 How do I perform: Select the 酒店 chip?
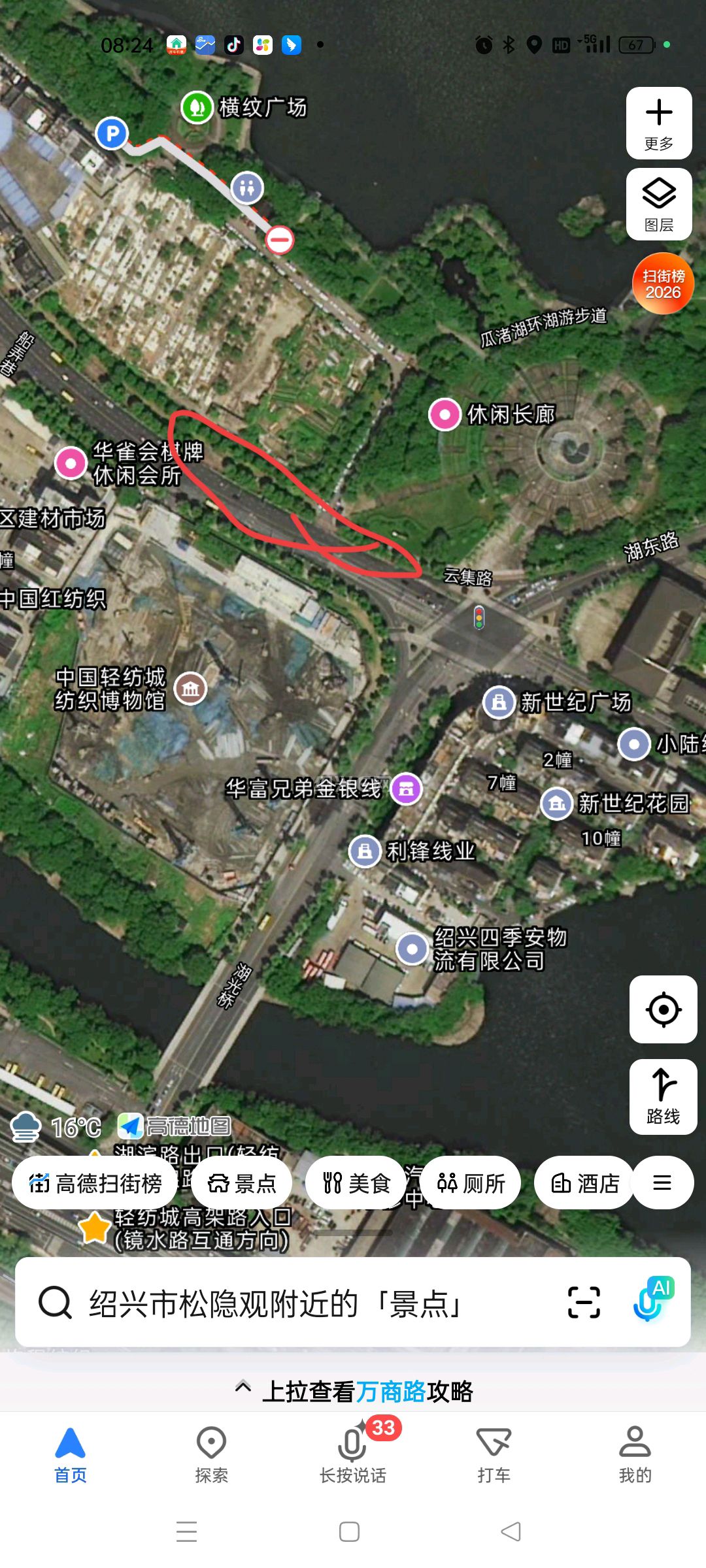[585, 1183]
